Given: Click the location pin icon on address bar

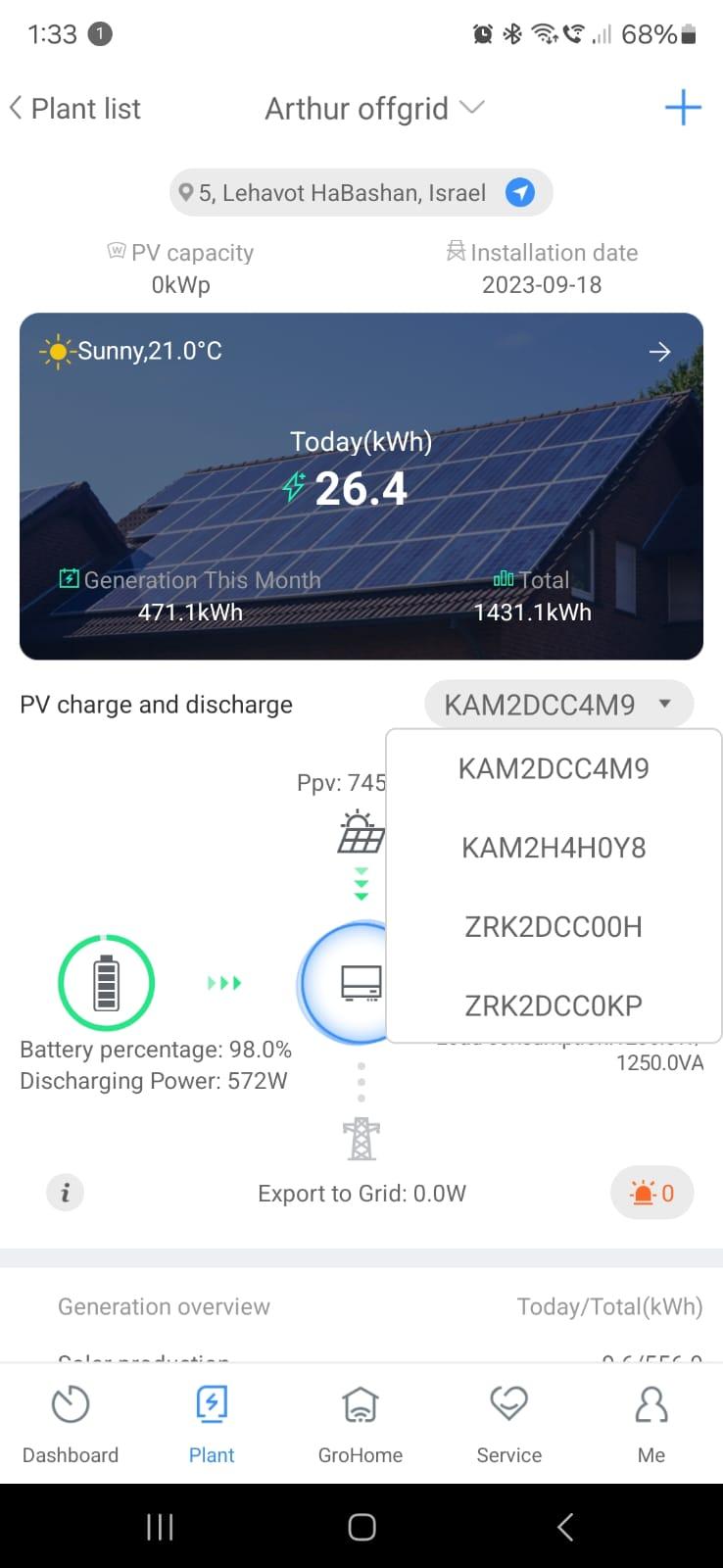Looking at the screenshot, I should 188,192.
